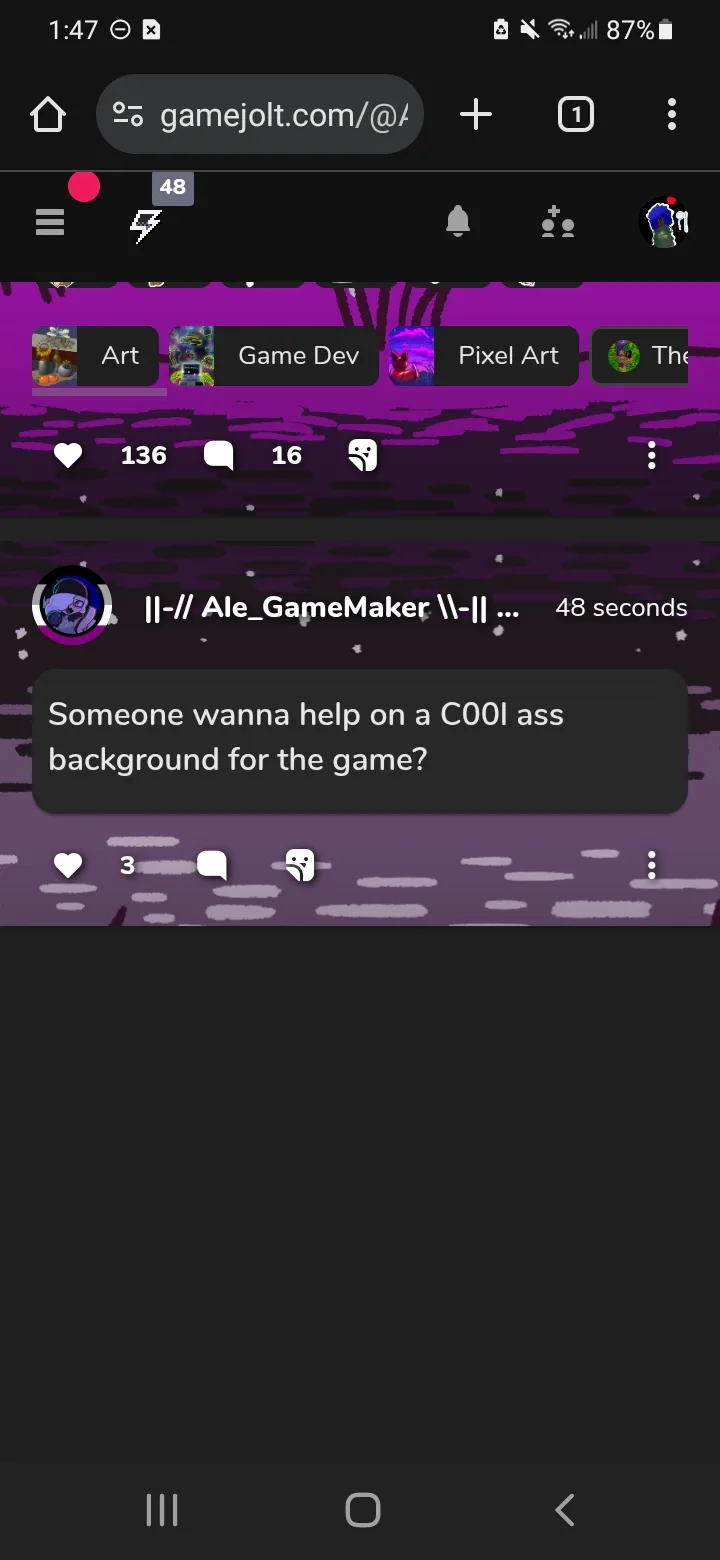This screenshot has height=1560, width=720.
Task: Select the Art community chip
Action: click(95, 356)
